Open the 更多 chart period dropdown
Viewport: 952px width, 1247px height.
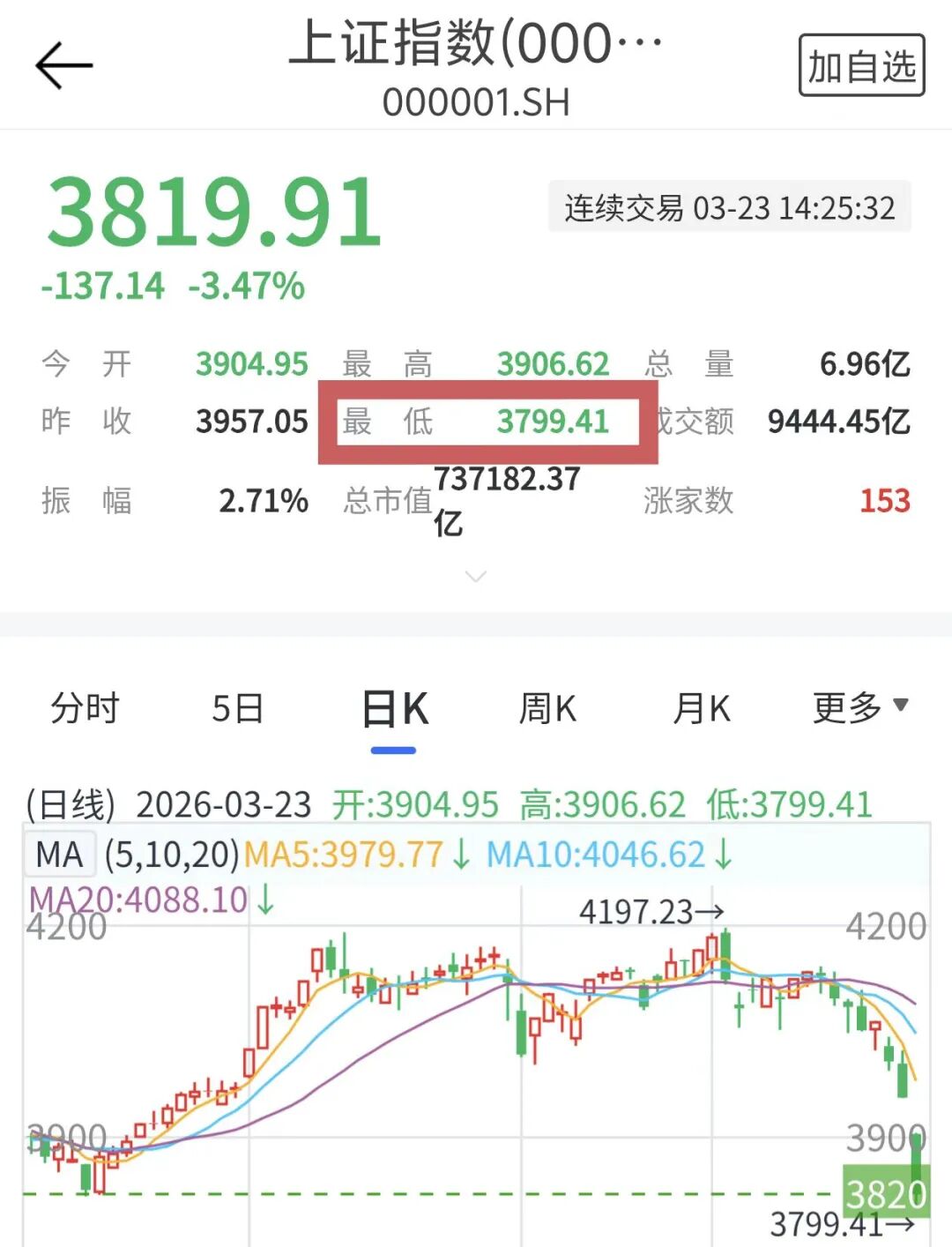859,707
